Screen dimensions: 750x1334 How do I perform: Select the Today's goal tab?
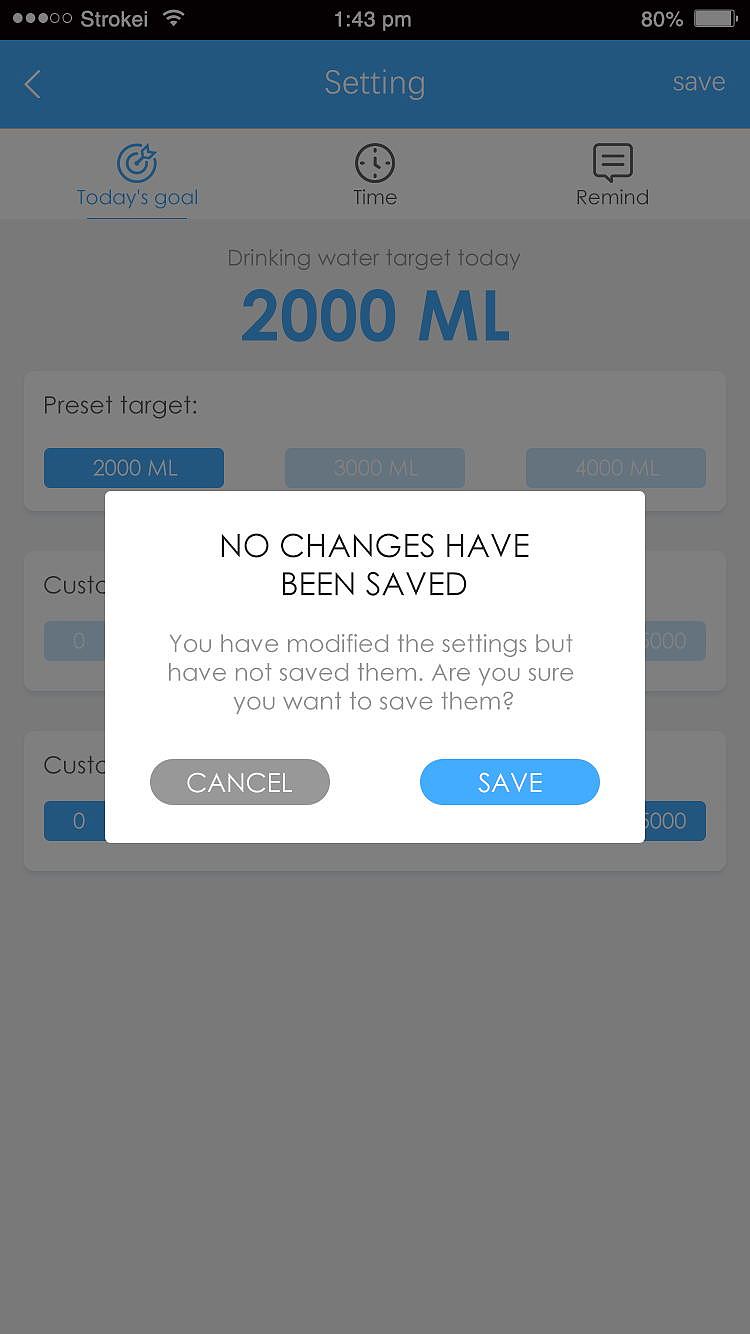tap(137, 175)
